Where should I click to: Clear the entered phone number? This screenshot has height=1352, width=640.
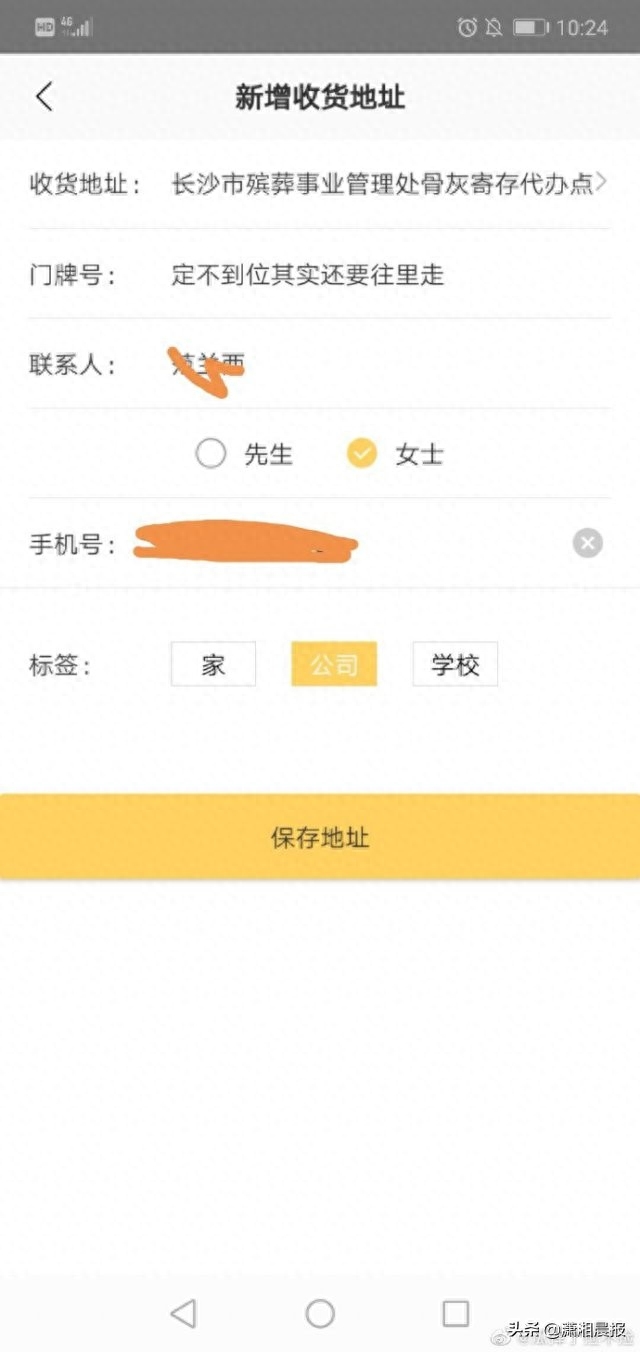click(588, 543)
